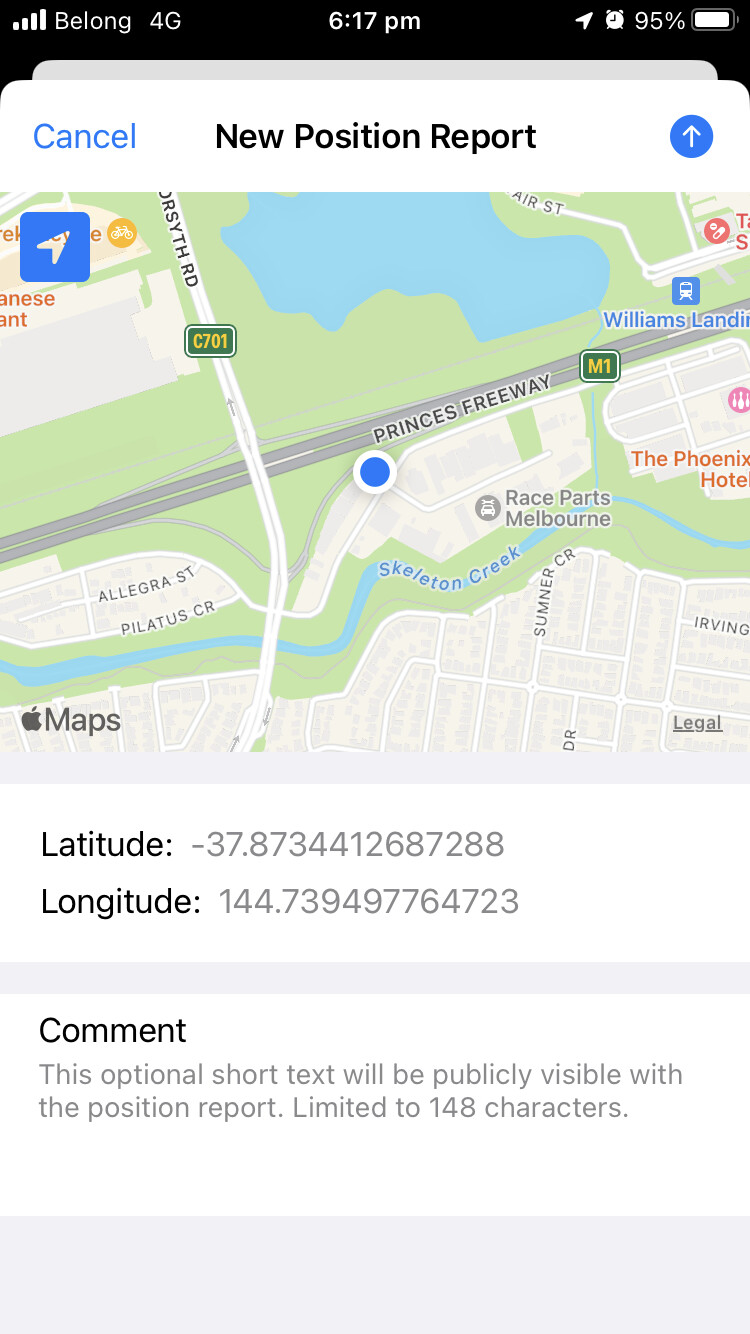Screen dimensions: 750x1334
Task: Open the Legal link on the map
Action: [x=697, y=723]
